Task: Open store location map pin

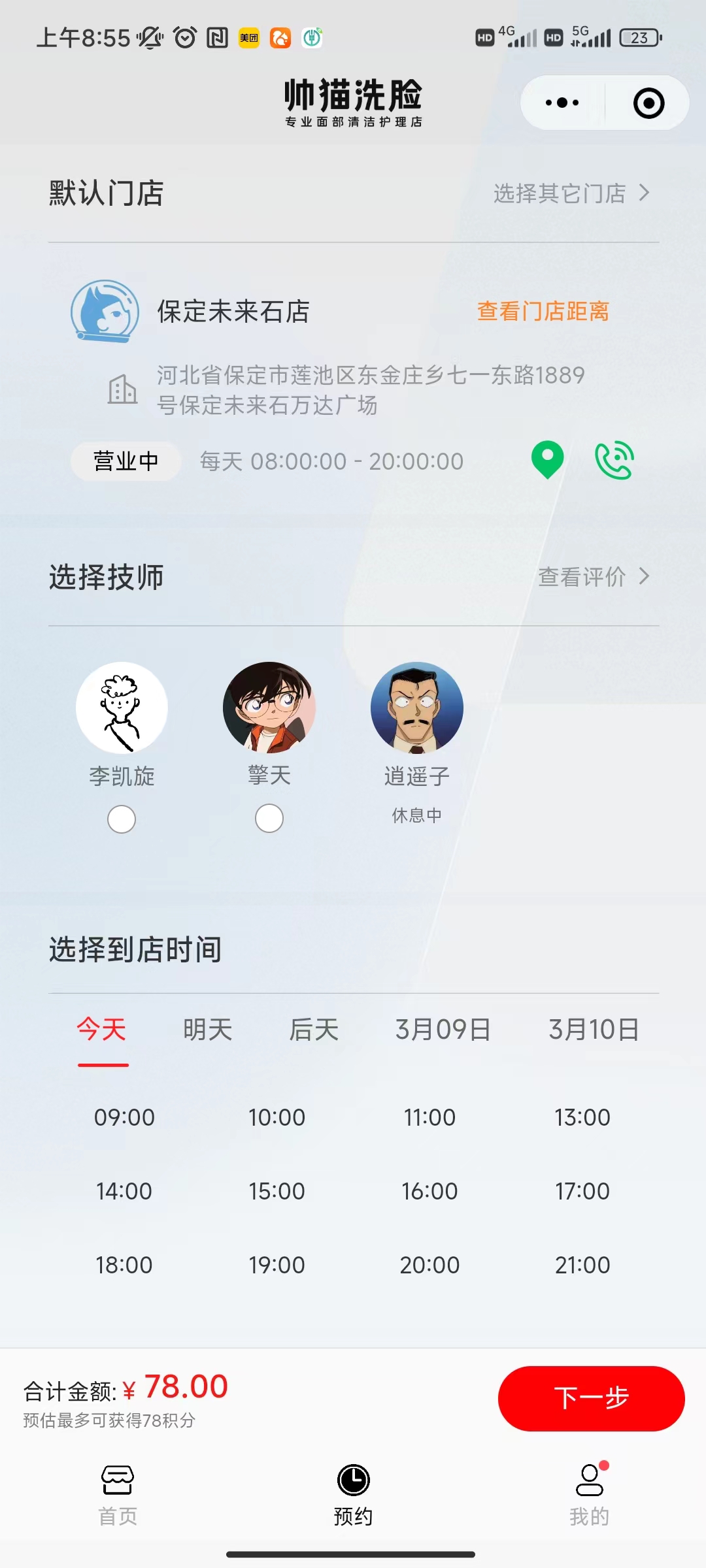Action: (x=548, y=460)
